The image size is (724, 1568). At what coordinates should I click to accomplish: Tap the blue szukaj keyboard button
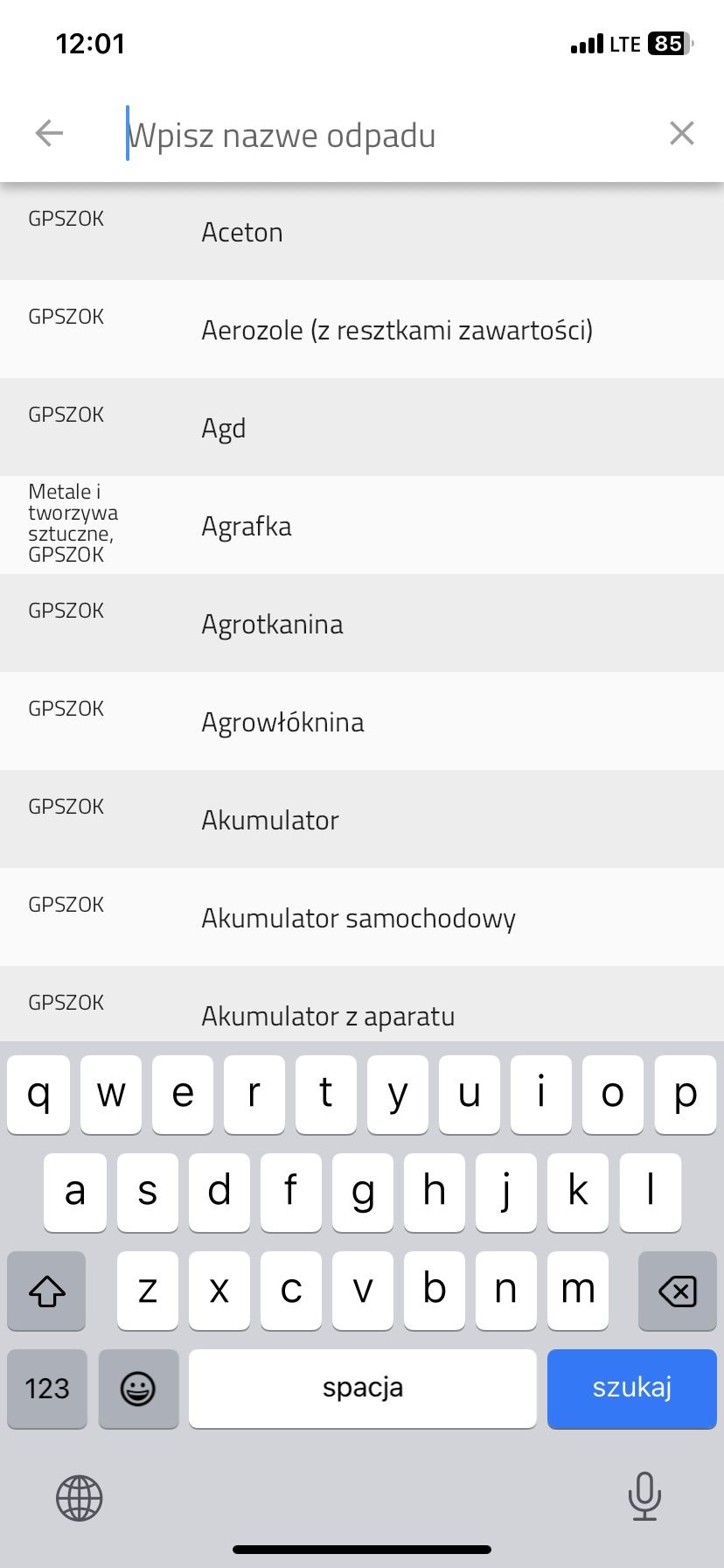[631, 1388]
